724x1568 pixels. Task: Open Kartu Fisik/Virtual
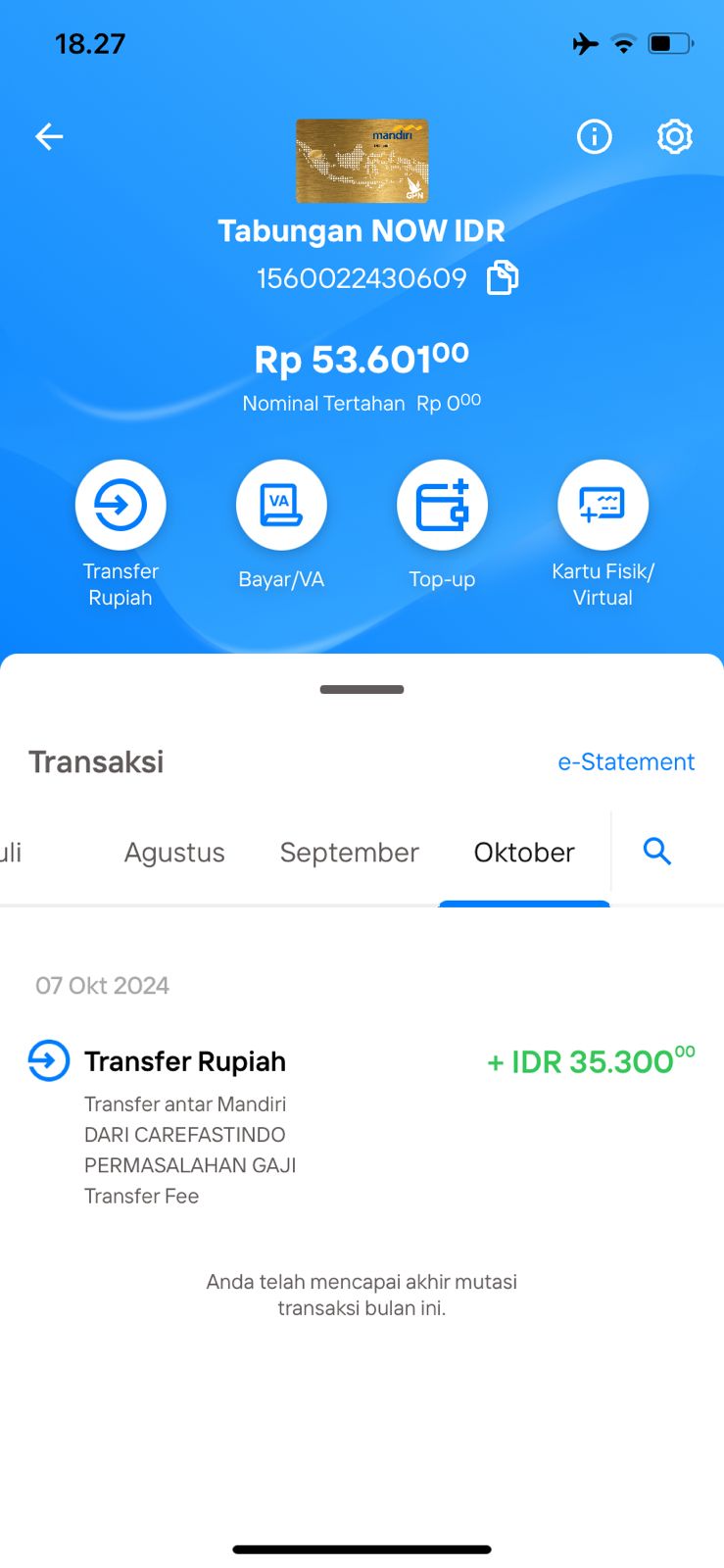(x=603, y=505)
